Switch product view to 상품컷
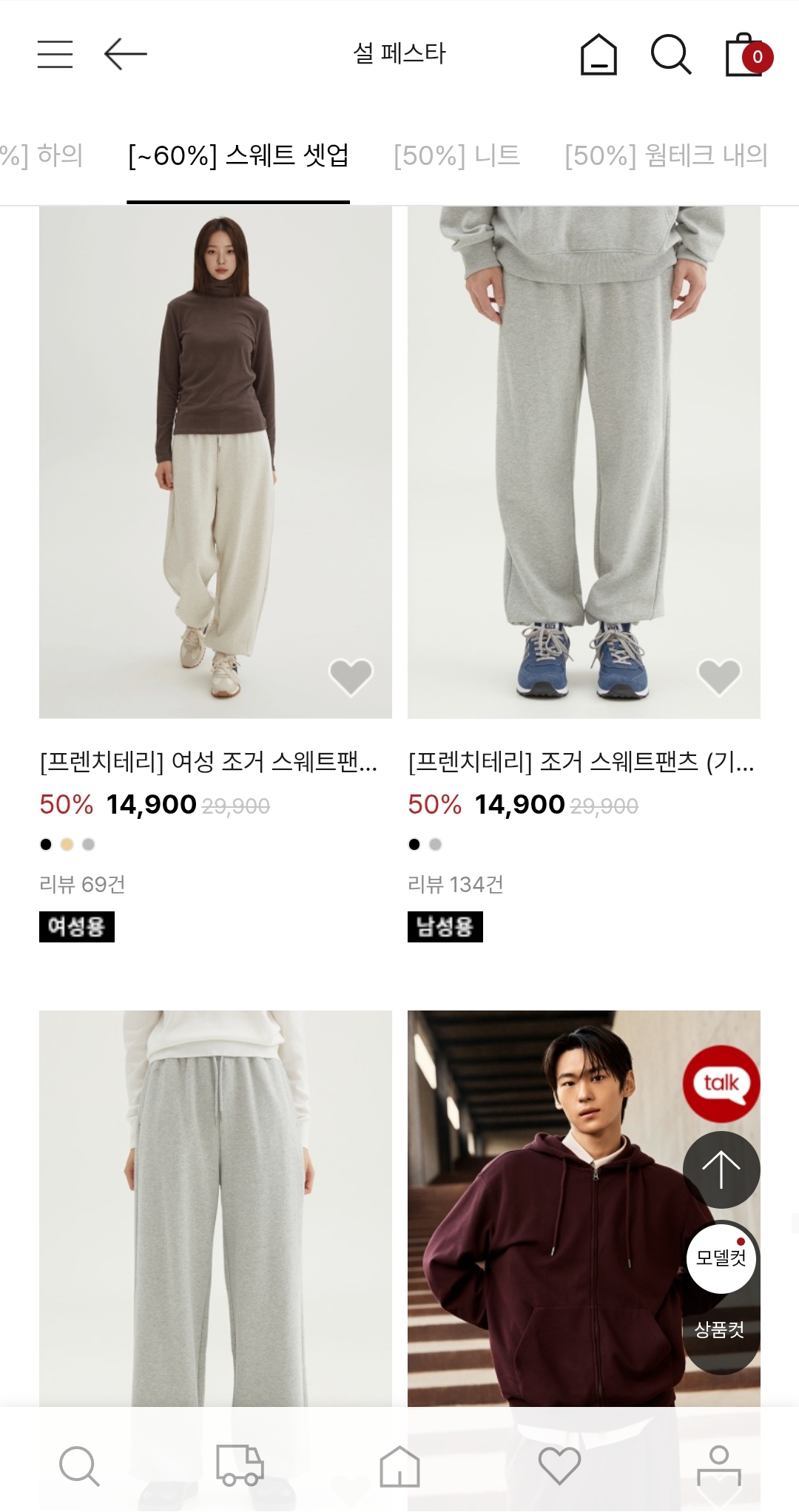Screen dimensions: 799x1512 (719, 1330)
